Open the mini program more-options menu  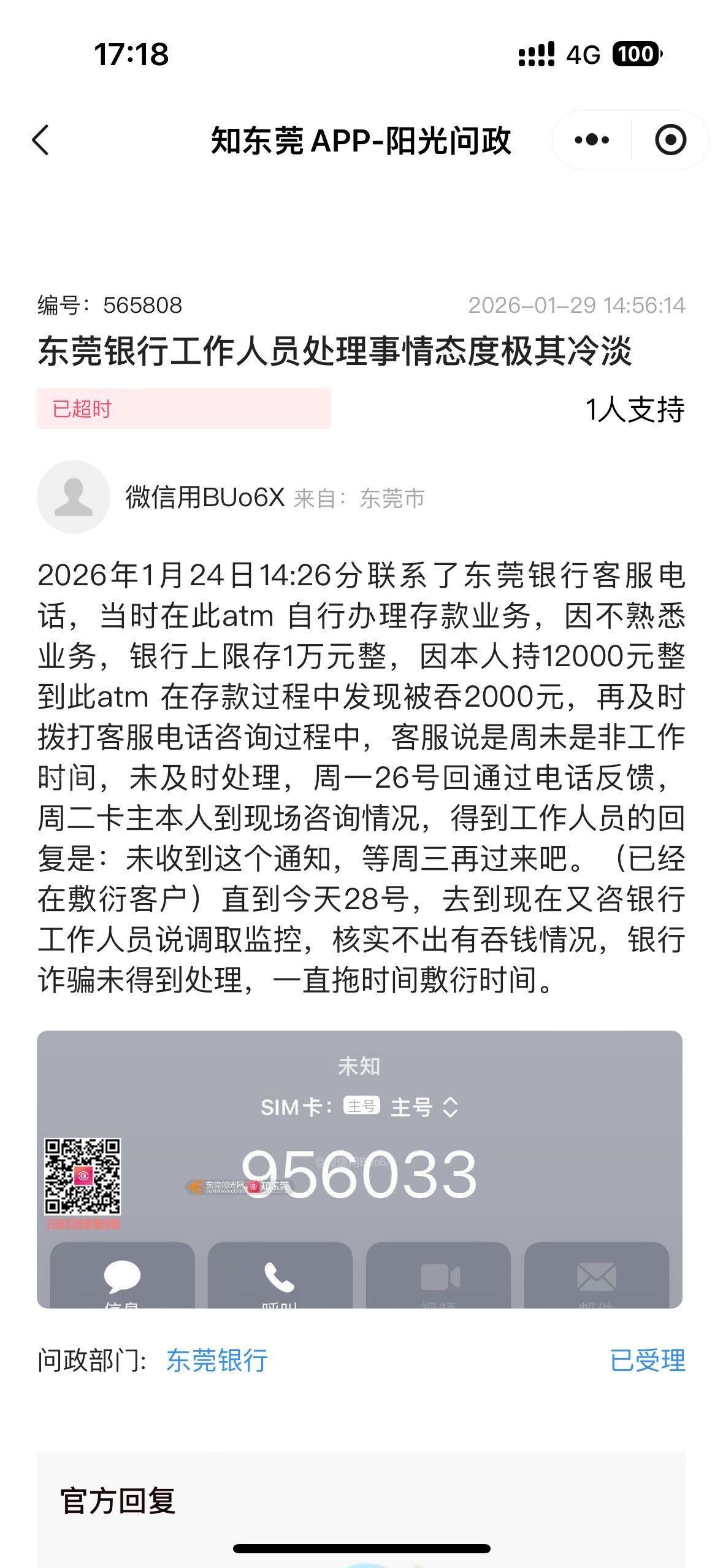[x=592, y=140]
